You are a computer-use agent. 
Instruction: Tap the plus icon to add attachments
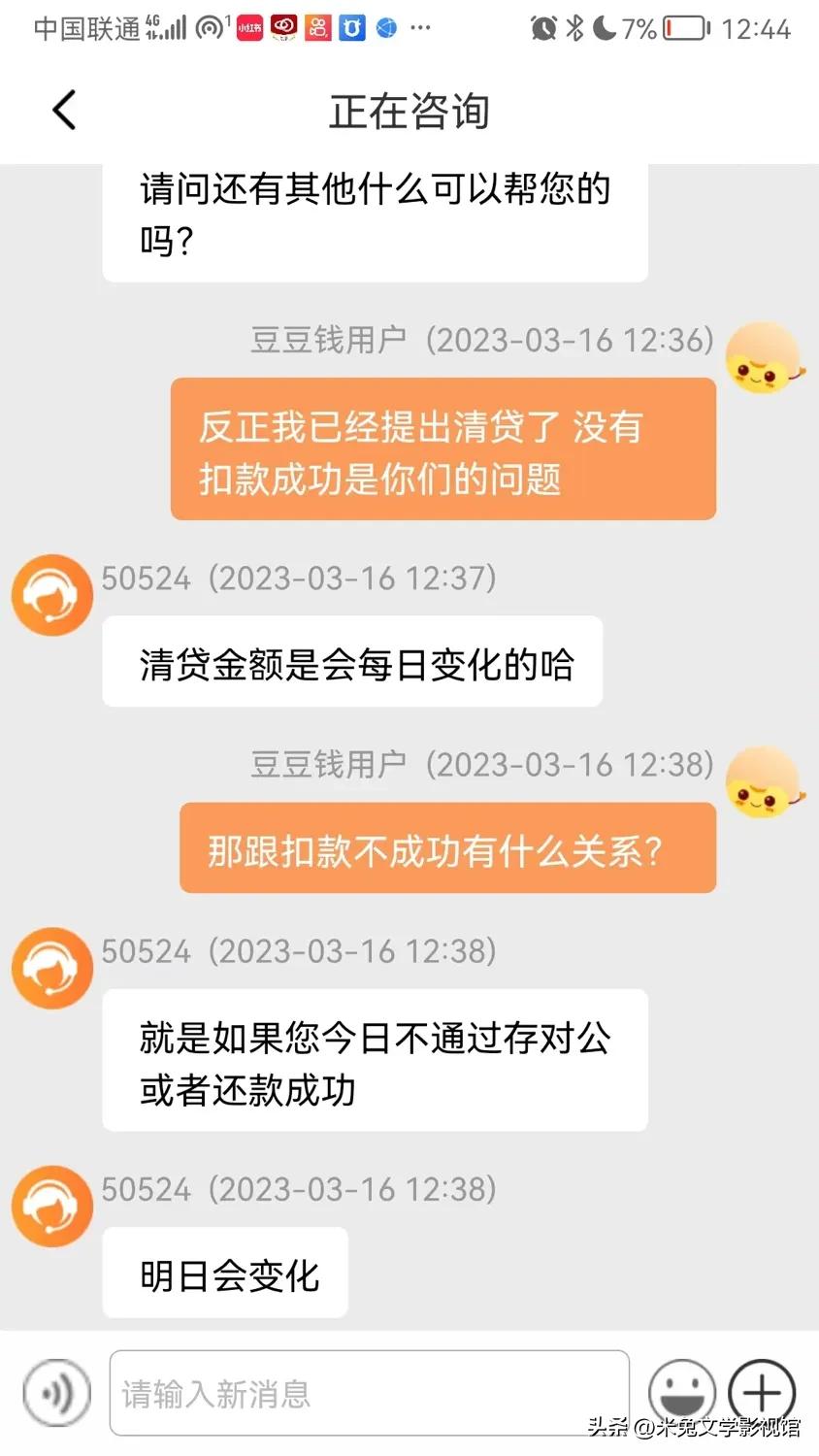(761, 1392)
